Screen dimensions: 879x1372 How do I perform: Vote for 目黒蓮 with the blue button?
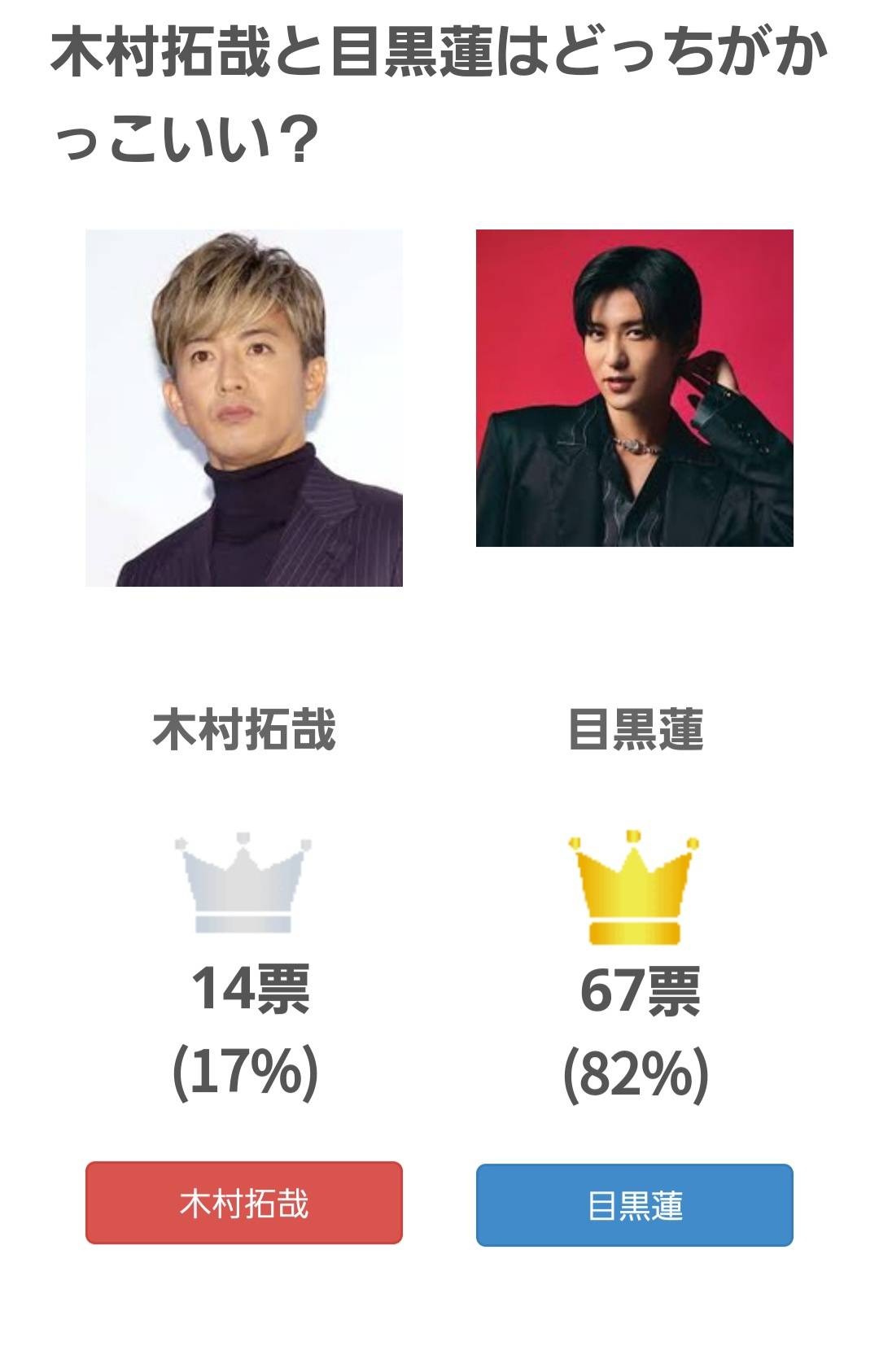tap(634, 1205)
